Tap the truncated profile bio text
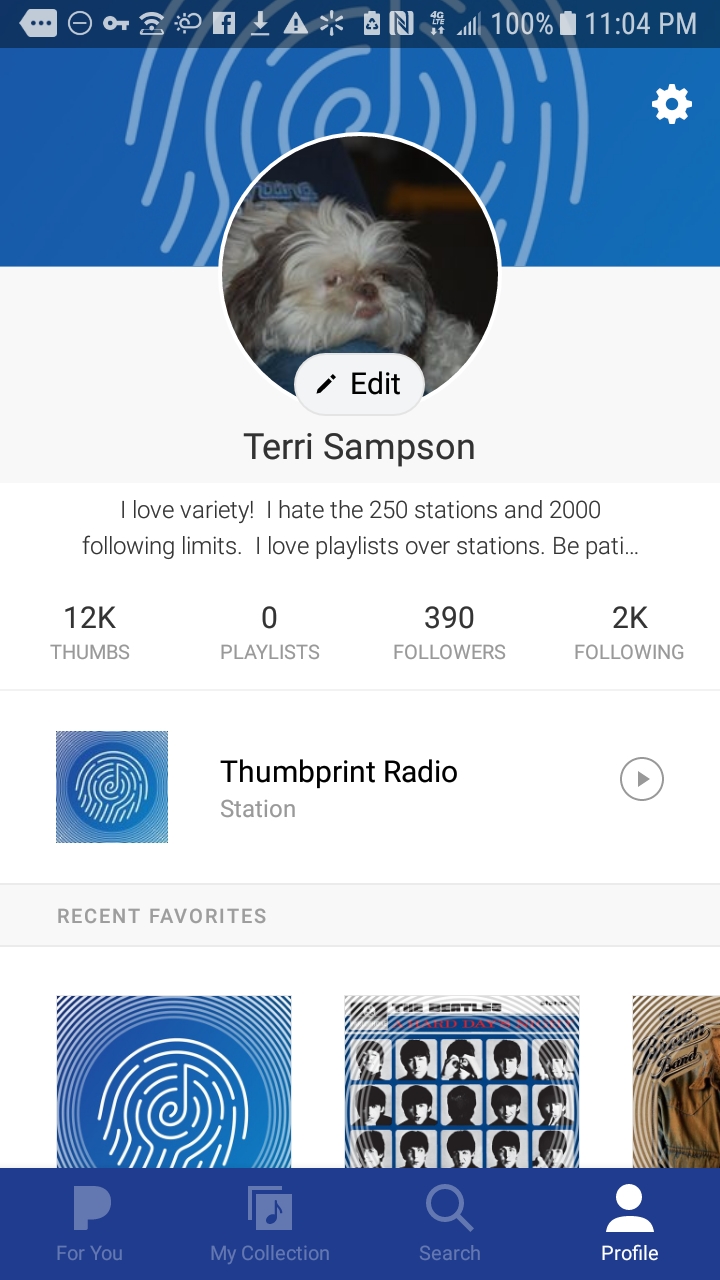The height and width of the screenshot is (1280, 720). pos(360,528)
